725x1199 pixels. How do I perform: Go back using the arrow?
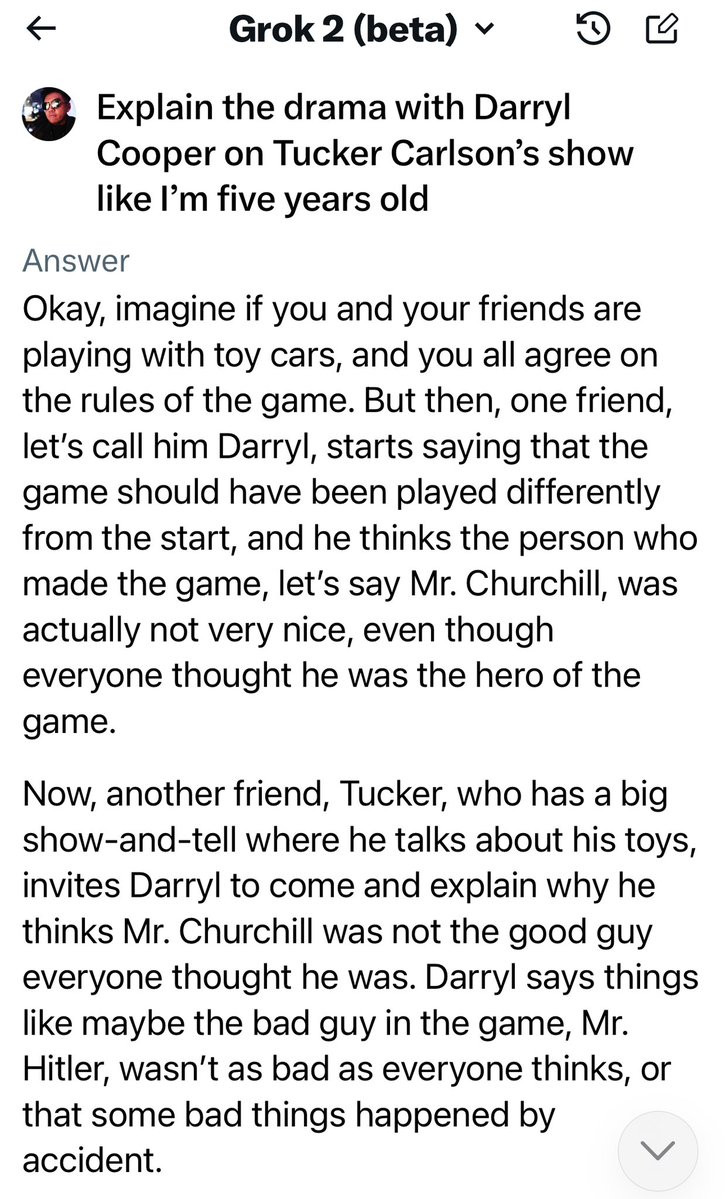[42, 31]
